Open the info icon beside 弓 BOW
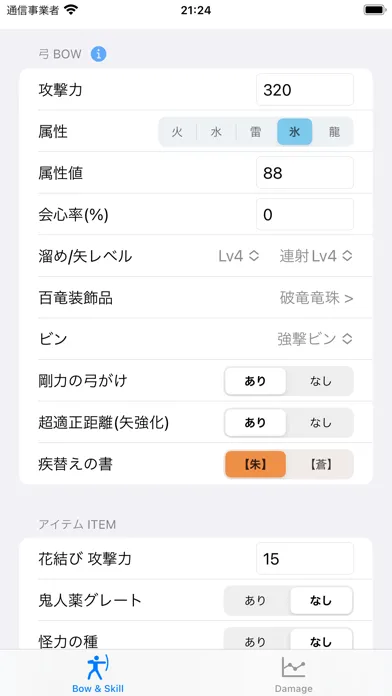 tap(99, 54)
